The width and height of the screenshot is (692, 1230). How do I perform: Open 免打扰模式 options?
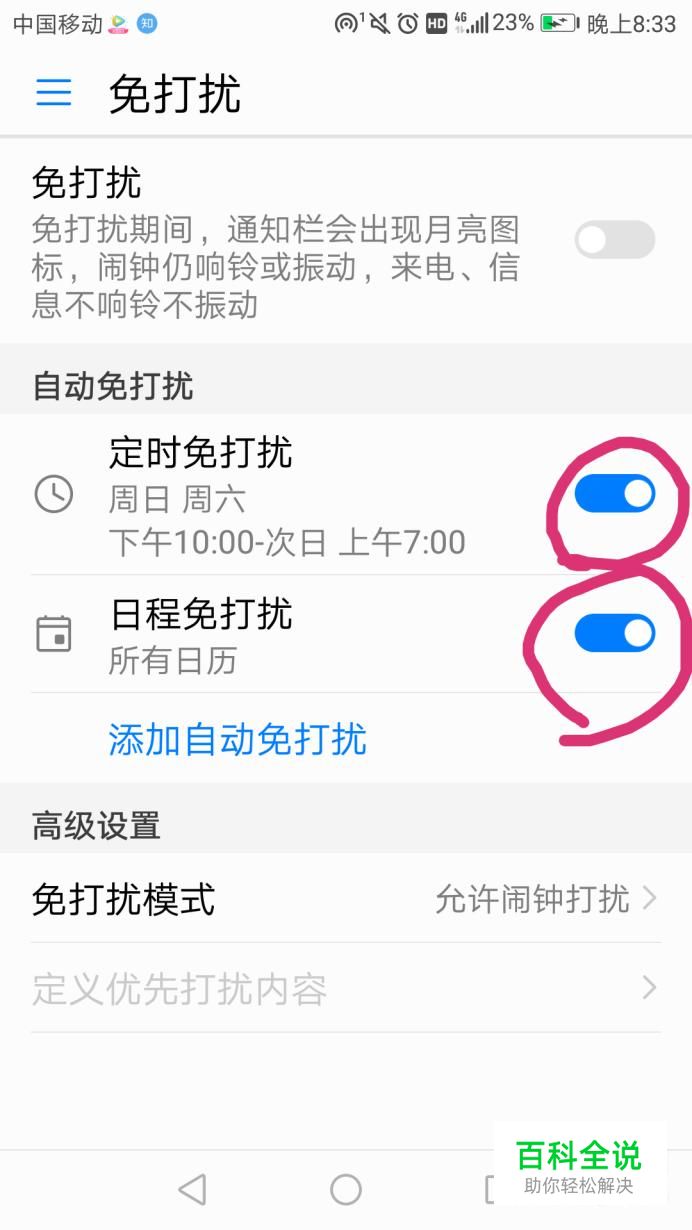click(x=346, y=898)
